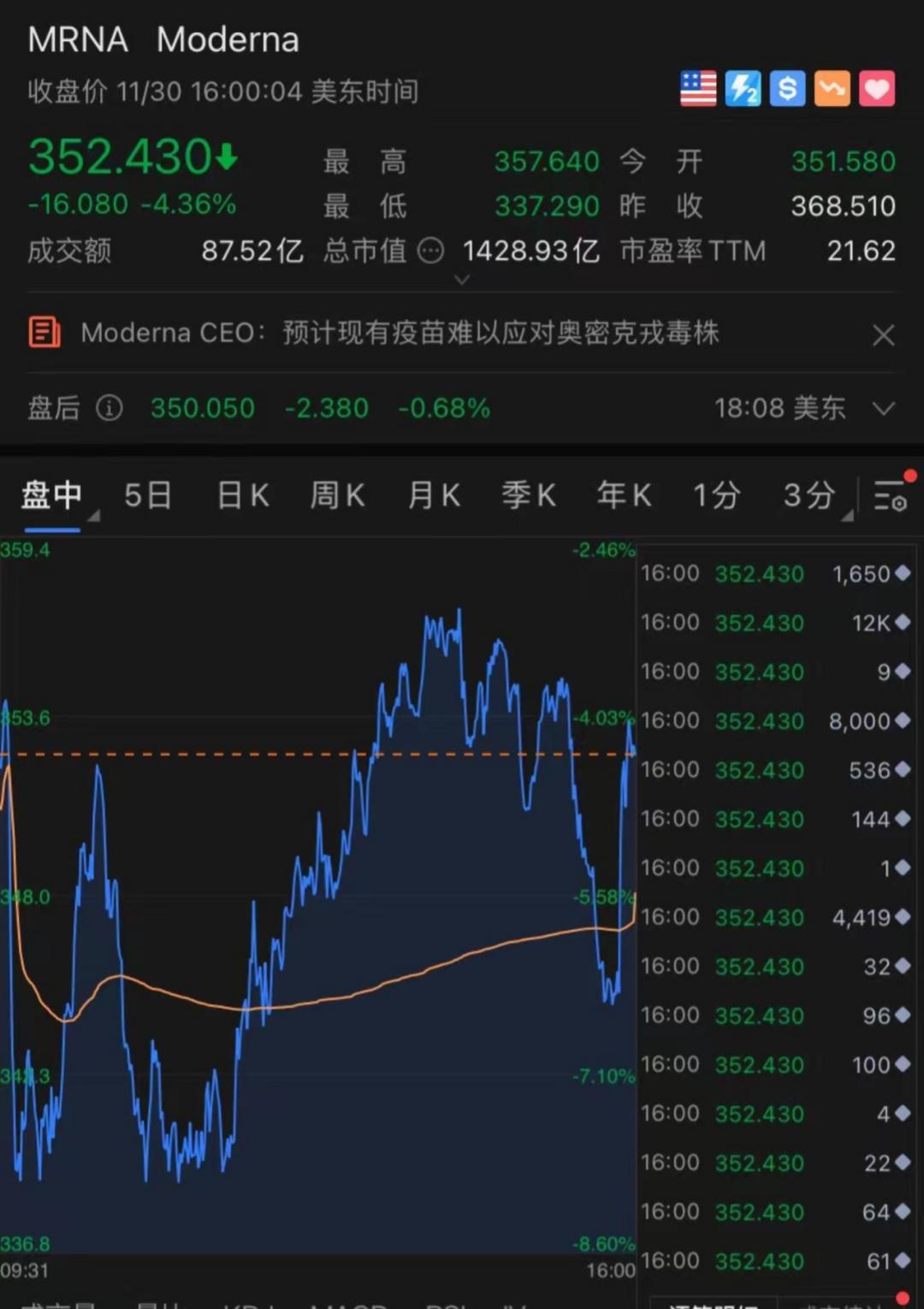The width and height of the screenshot is (924, 1309).
Task: Choose the 3分 three-minute chart
Action: click(809, 495)
